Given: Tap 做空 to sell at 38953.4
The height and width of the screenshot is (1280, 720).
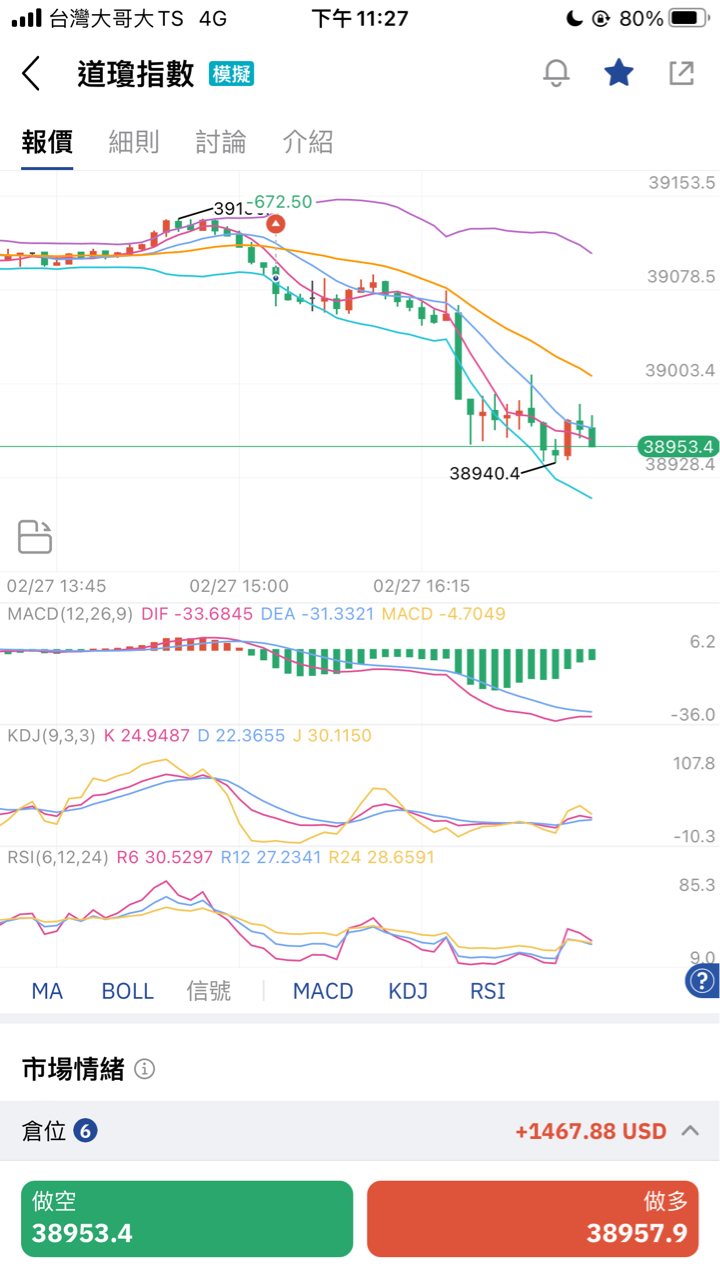Looking at the screenshot, I should point(187,1218).
